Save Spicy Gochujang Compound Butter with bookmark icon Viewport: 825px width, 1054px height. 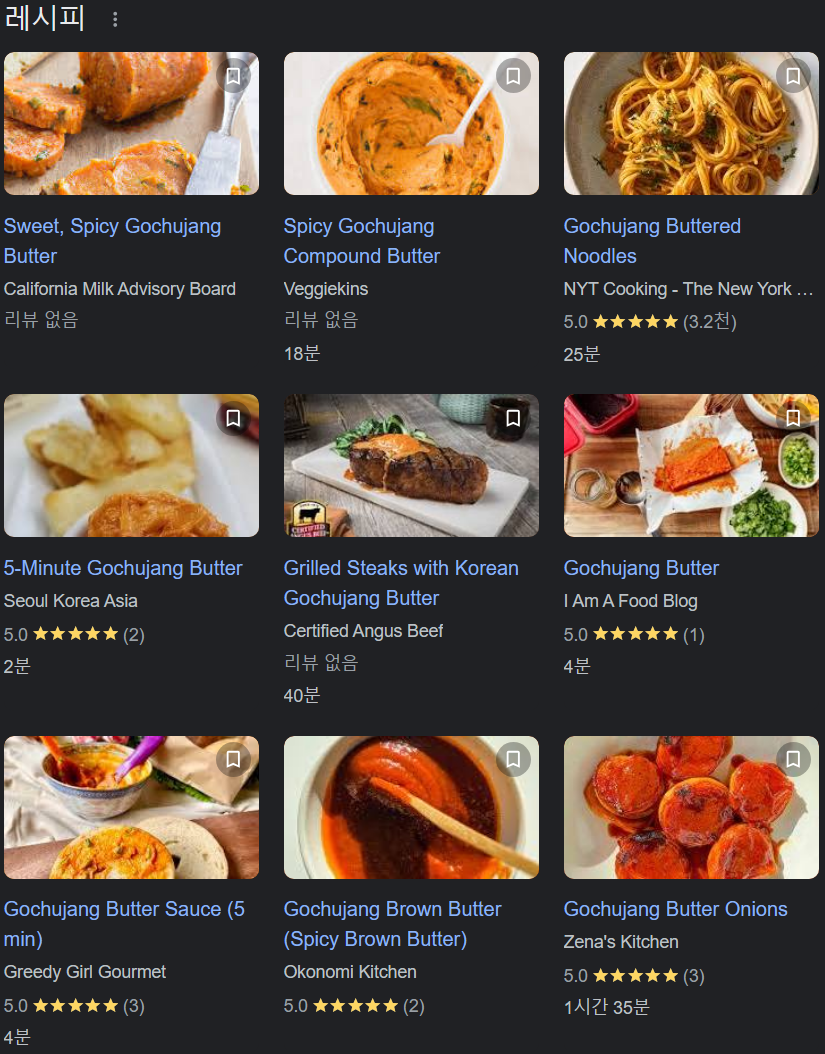click(x=513, y=76)
